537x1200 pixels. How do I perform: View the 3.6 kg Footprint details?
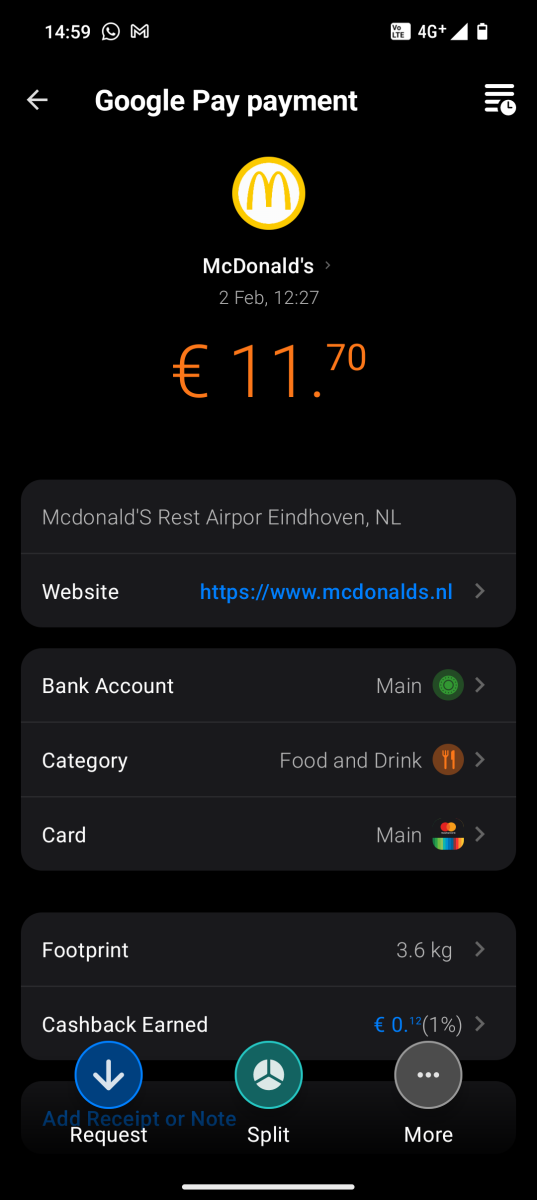tap(268, 950)
